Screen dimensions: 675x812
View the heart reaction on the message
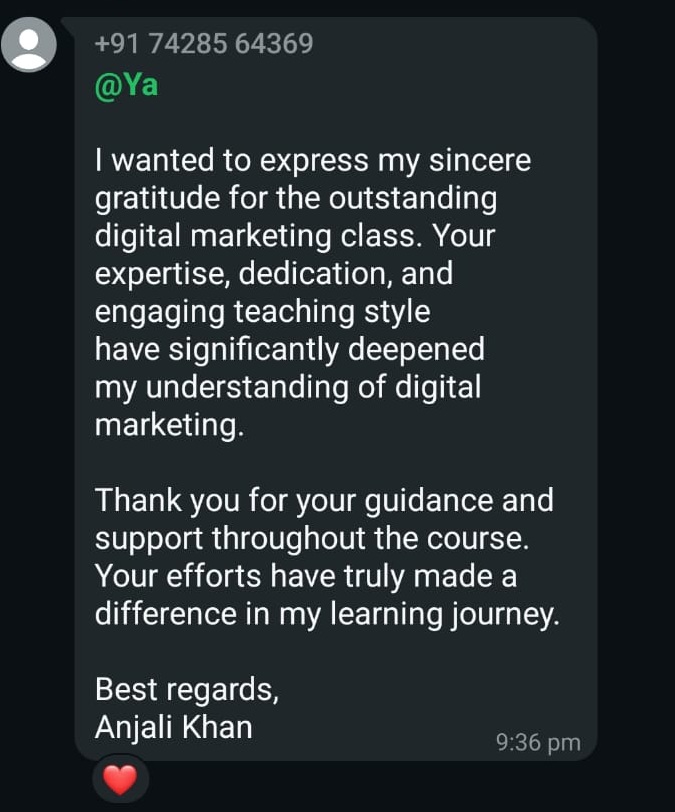point(120,779)
